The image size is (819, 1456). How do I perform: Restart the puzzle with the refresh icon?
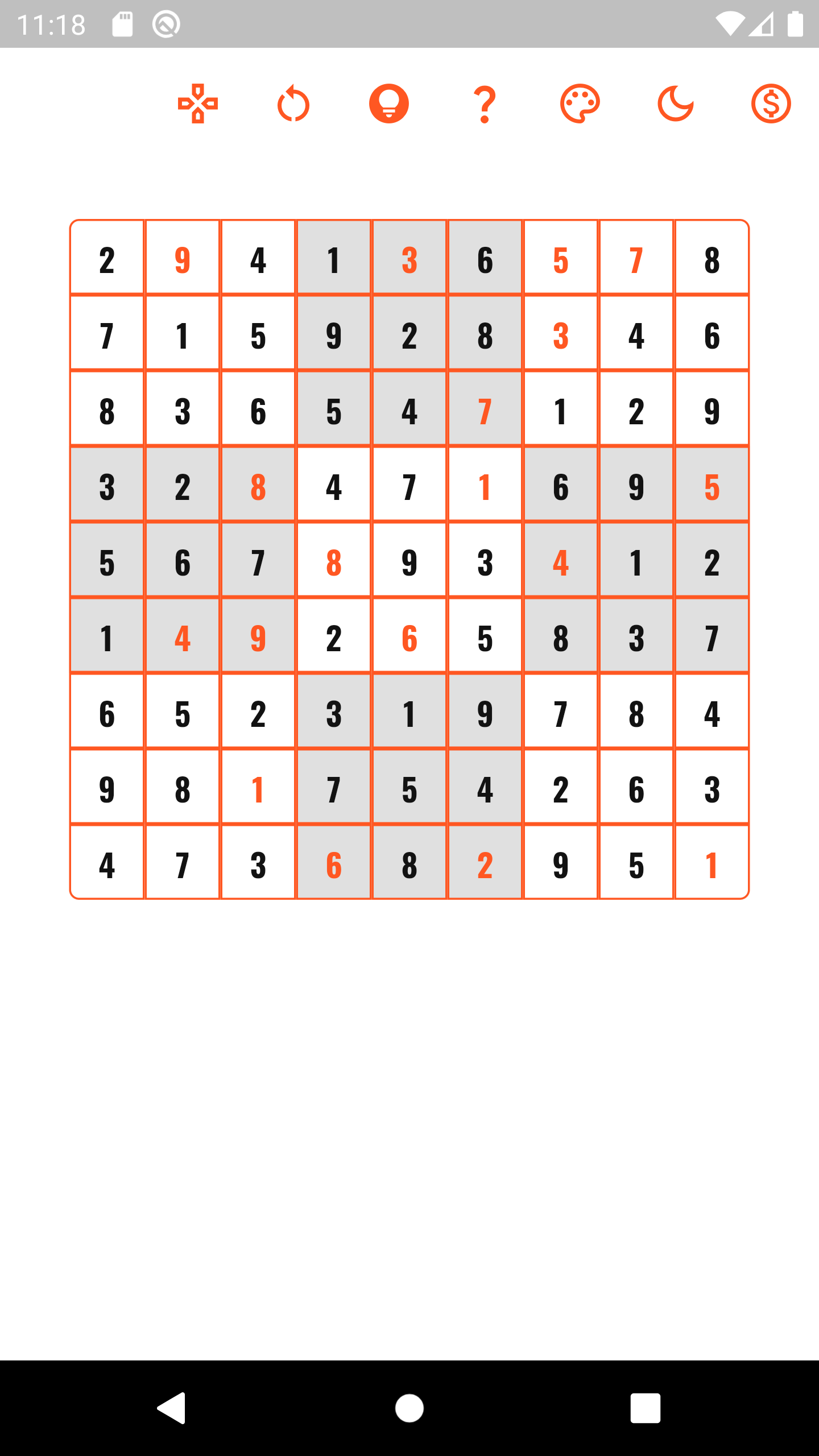(293, 104)
